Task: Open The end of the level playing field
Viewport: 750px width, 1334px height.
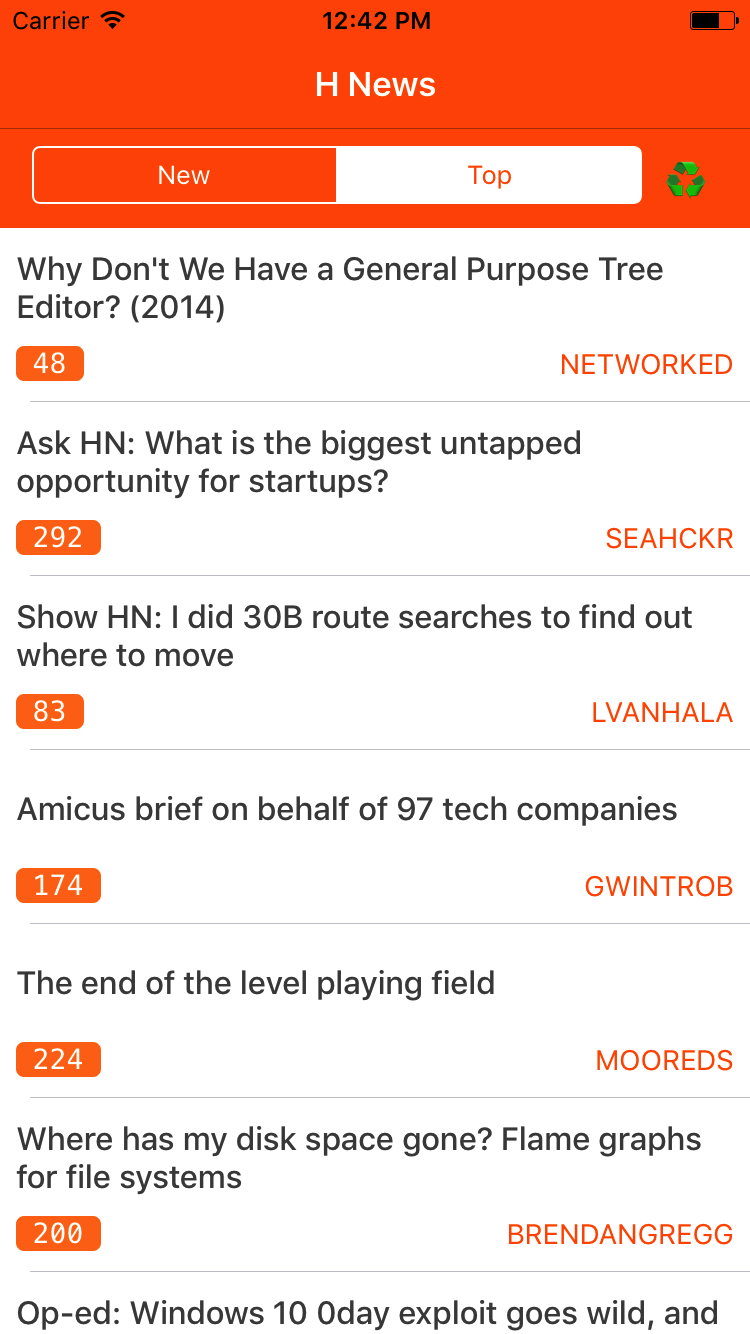Action: point(256,983)
